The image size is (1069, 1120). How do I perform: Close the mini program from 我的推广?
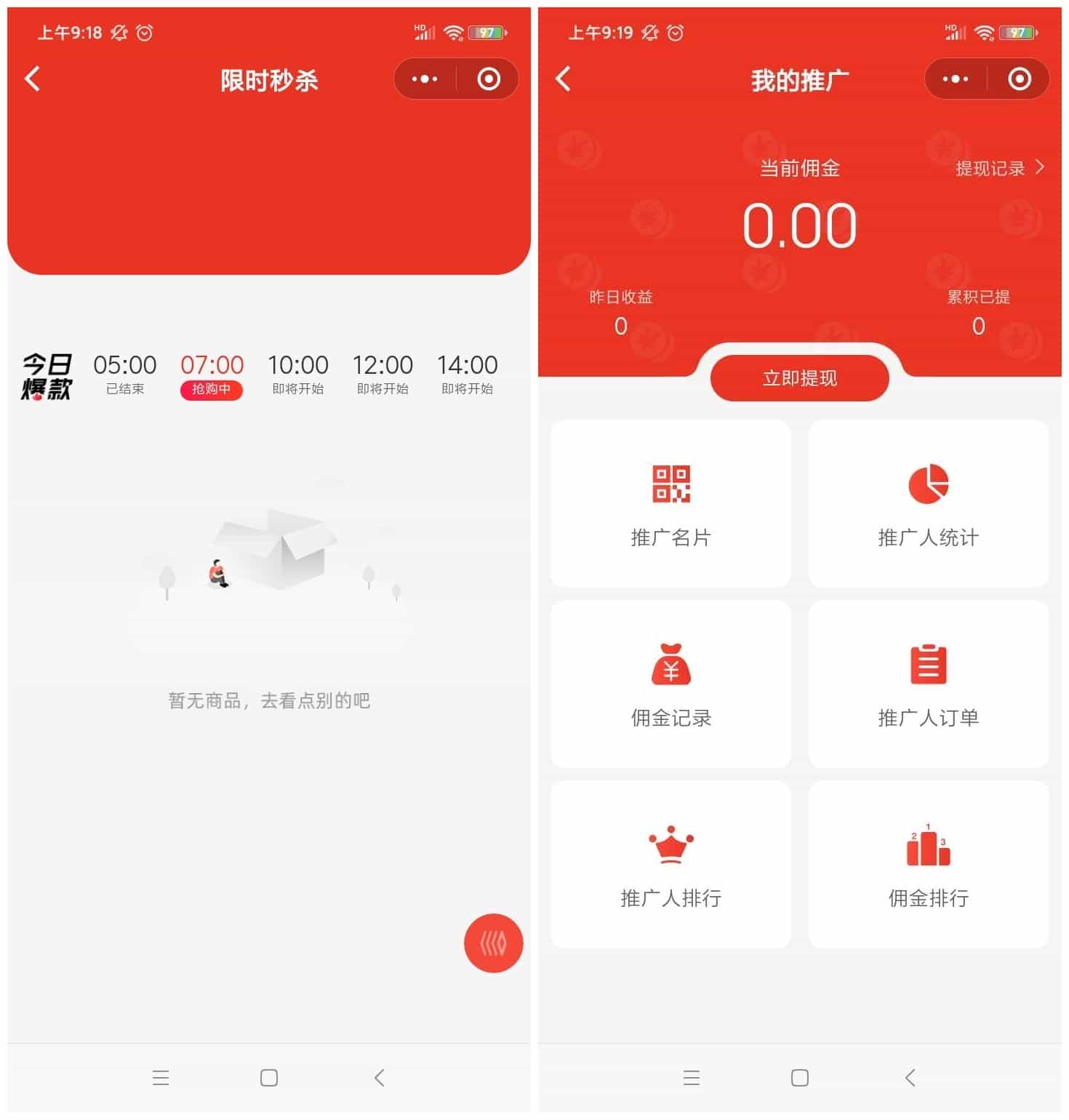pyautogui.click(x=1019, y=79)
